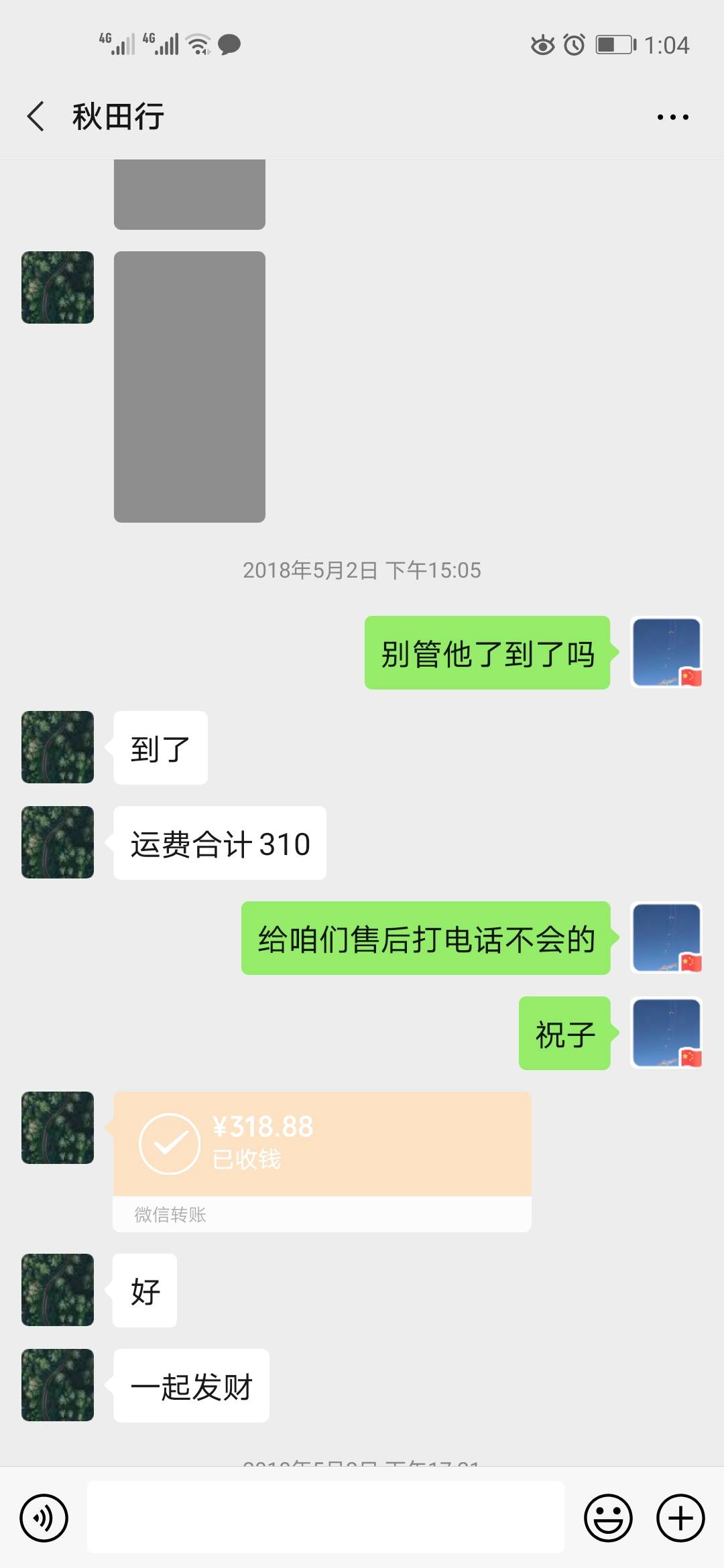Go back from the 秋田行 chat
This screenshot has height=1568, width=724.
pos(36,117)
